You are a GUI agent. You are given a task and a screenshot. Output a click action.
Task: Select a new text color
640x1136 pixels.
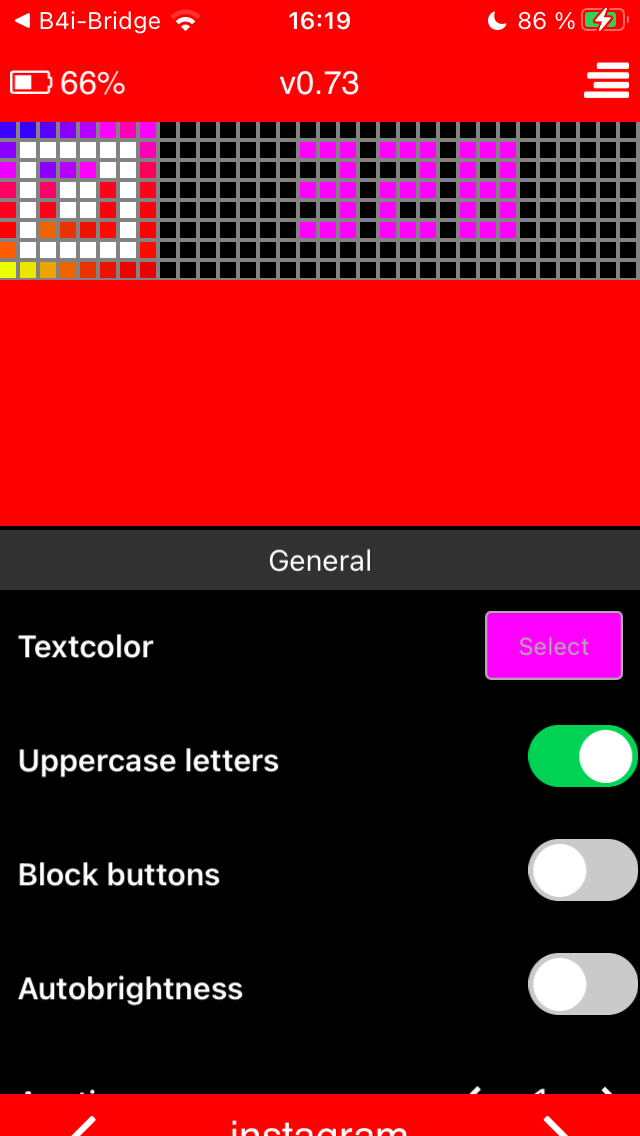pyautogui.click(x=554, y=646)
